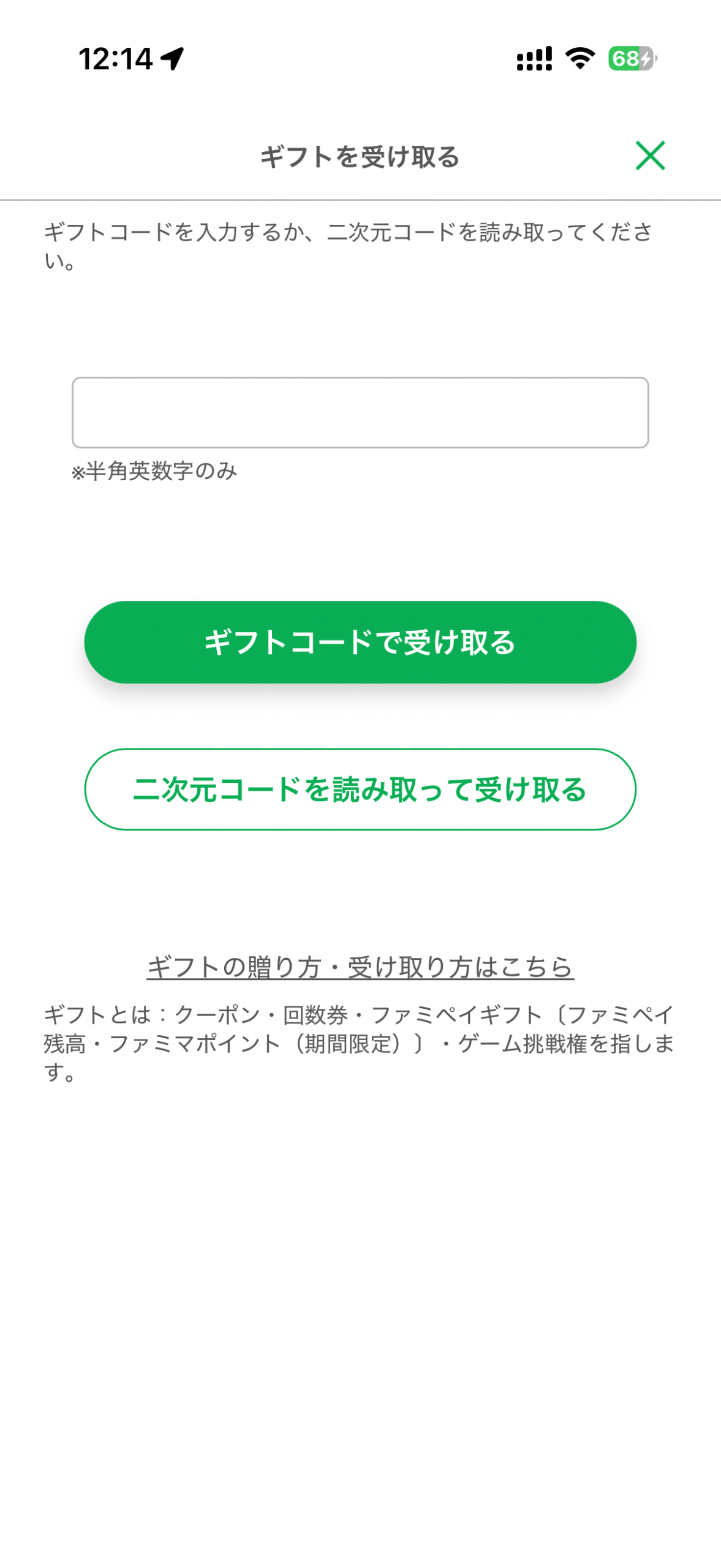
Task: Open ギフトの贈り方・受け取り方はこちら link
Action: 360,967
